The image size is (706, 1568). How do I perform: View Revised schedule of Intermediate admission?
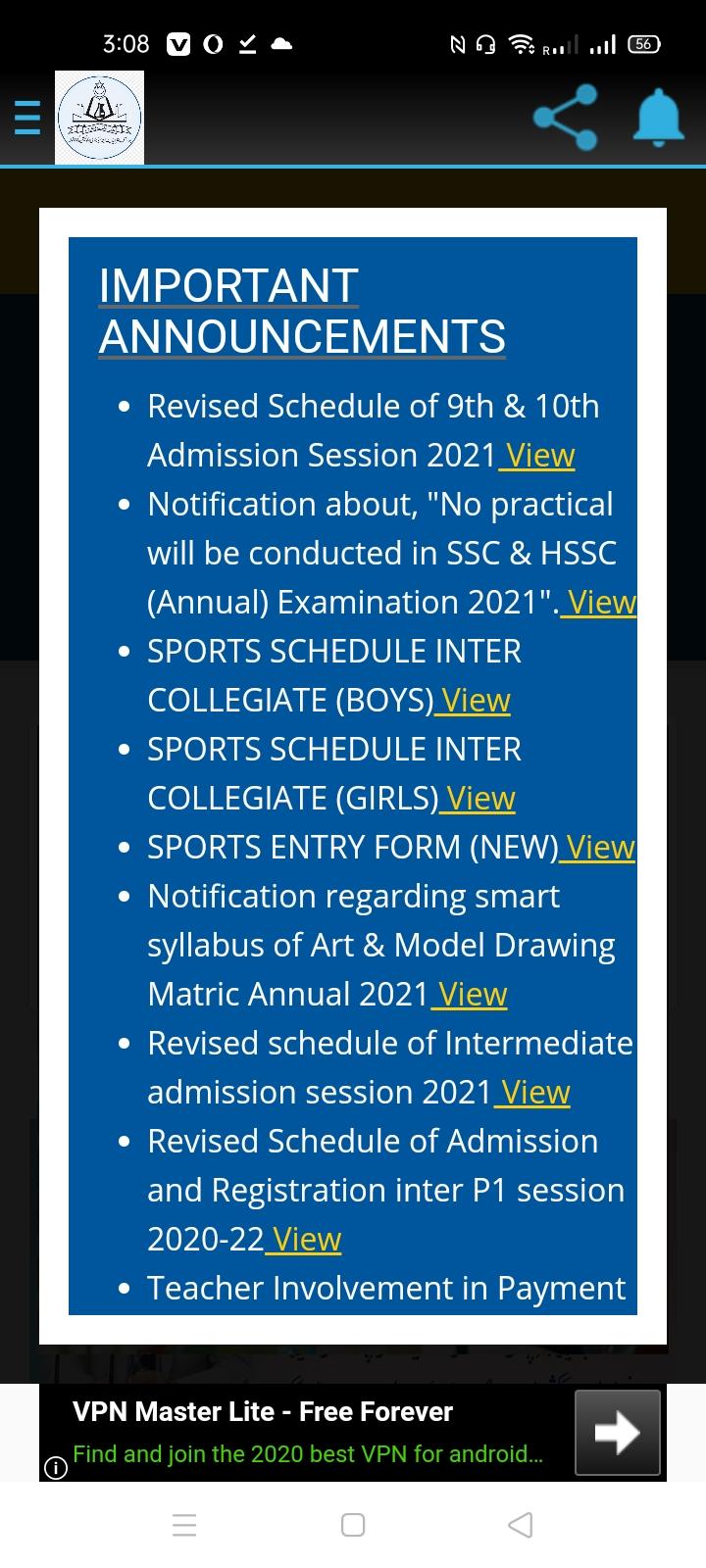coord(534,1093)
